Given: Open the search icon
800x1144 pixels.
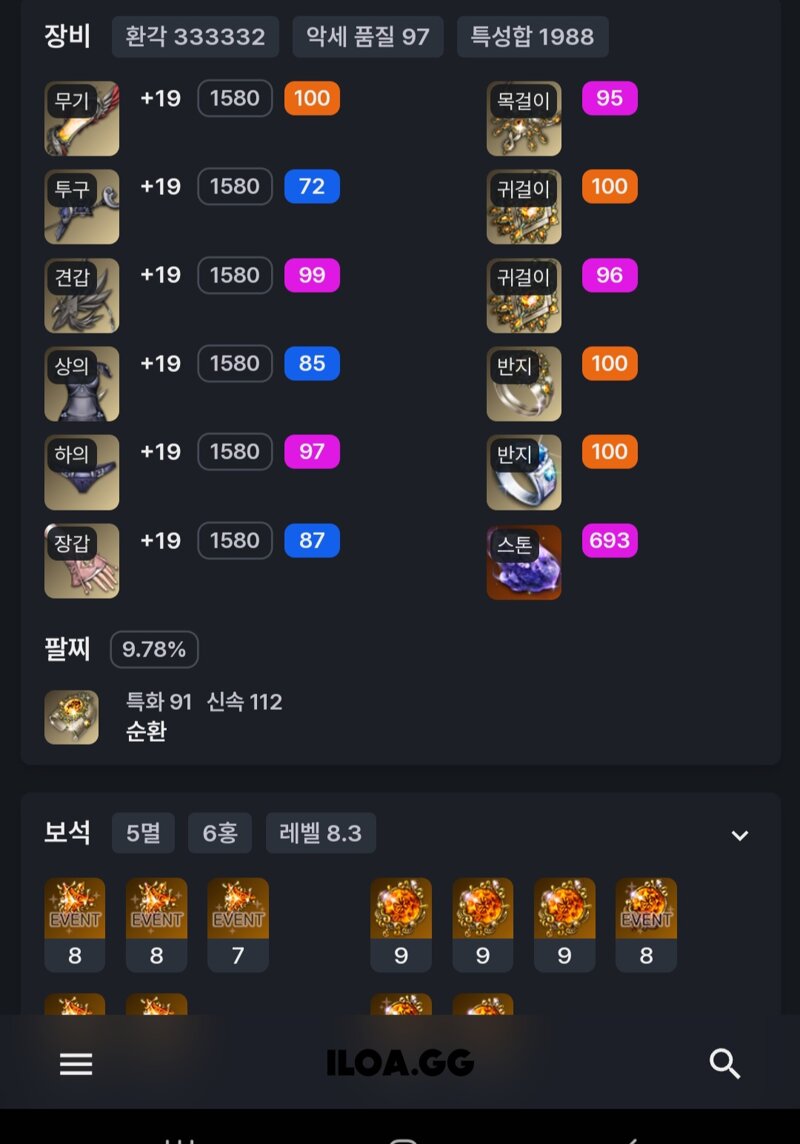Looking at the screenshot, I should pos(725,1064).
